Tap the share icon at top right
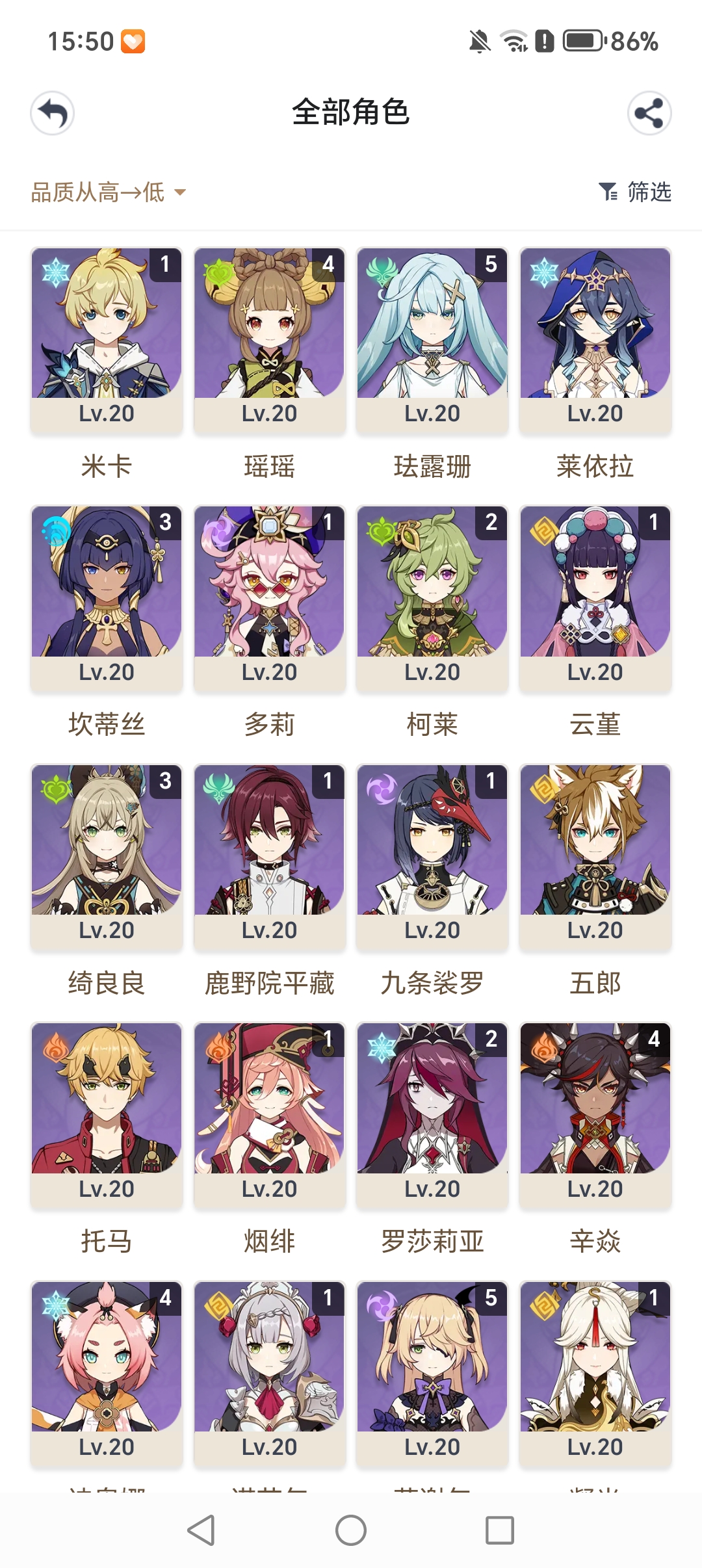 pyautogui.click(x=651, y=113)
